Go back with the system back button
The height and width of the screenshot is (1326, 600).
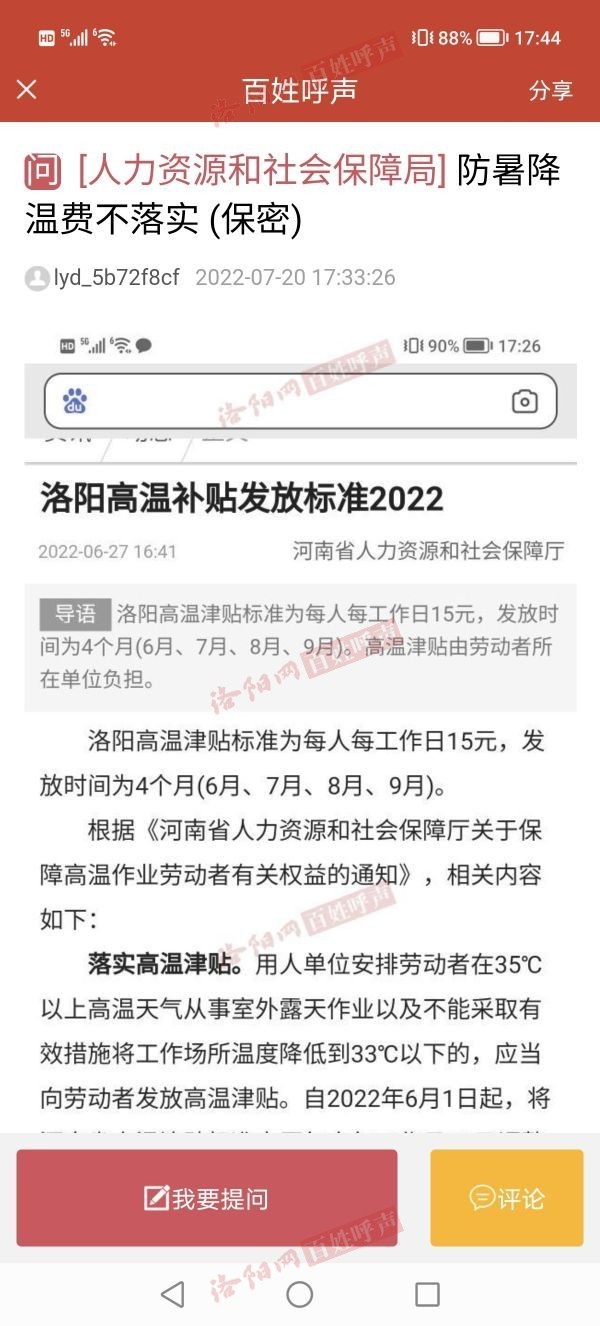(172, 1294)
